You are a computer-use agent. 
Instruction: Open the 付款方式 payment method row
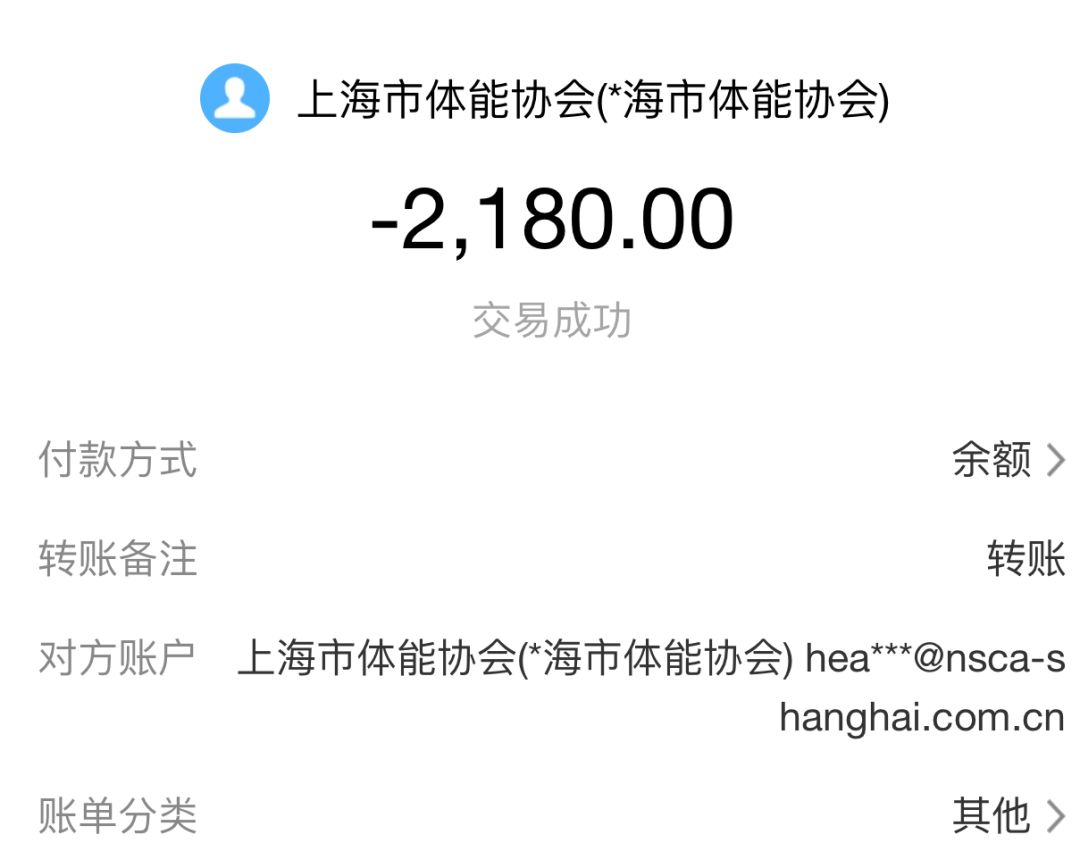click(1008, 461)
